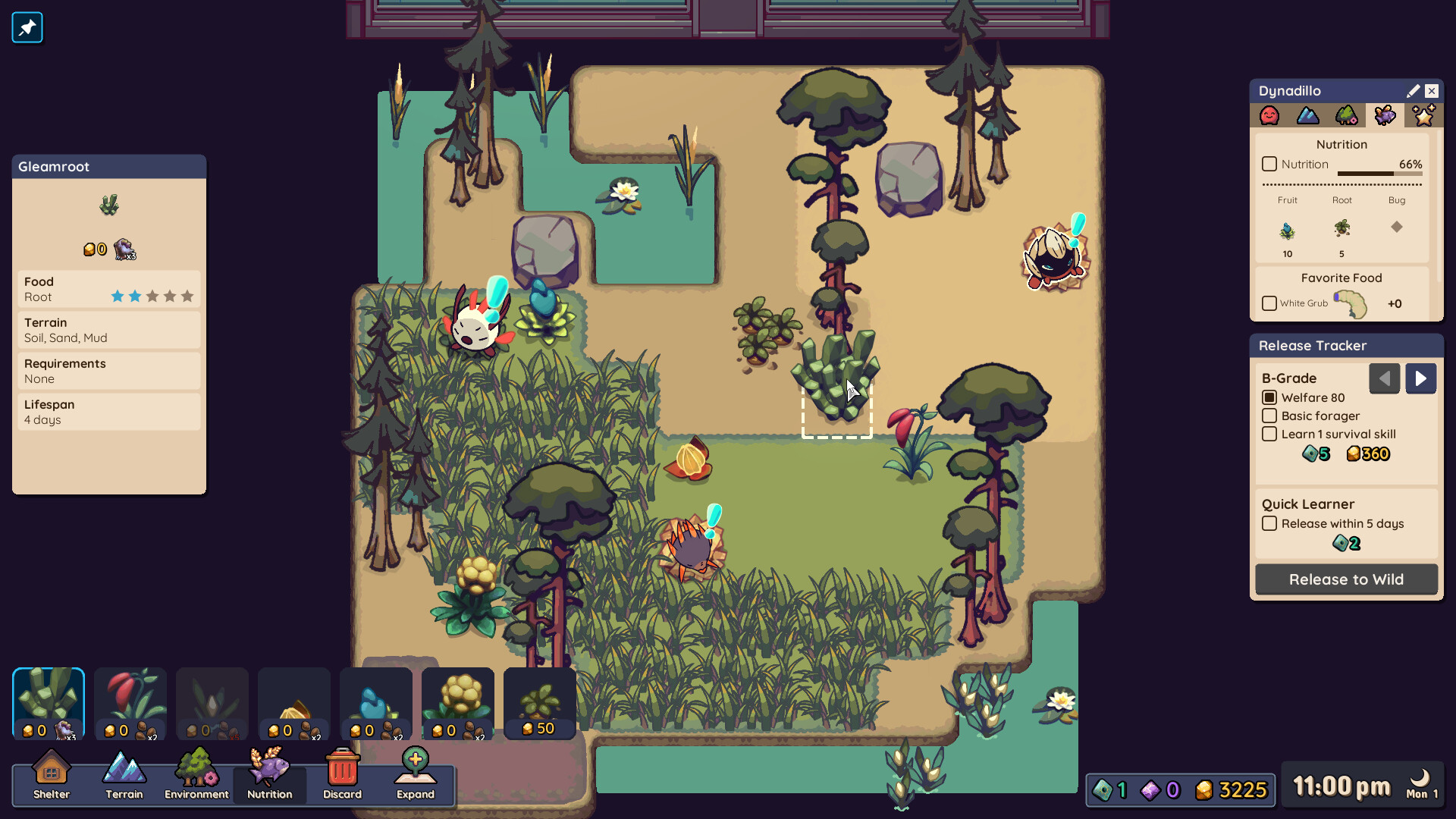Select the Expand habitat tool
This screenshot has height=819, width=1456.
[415, 775]
